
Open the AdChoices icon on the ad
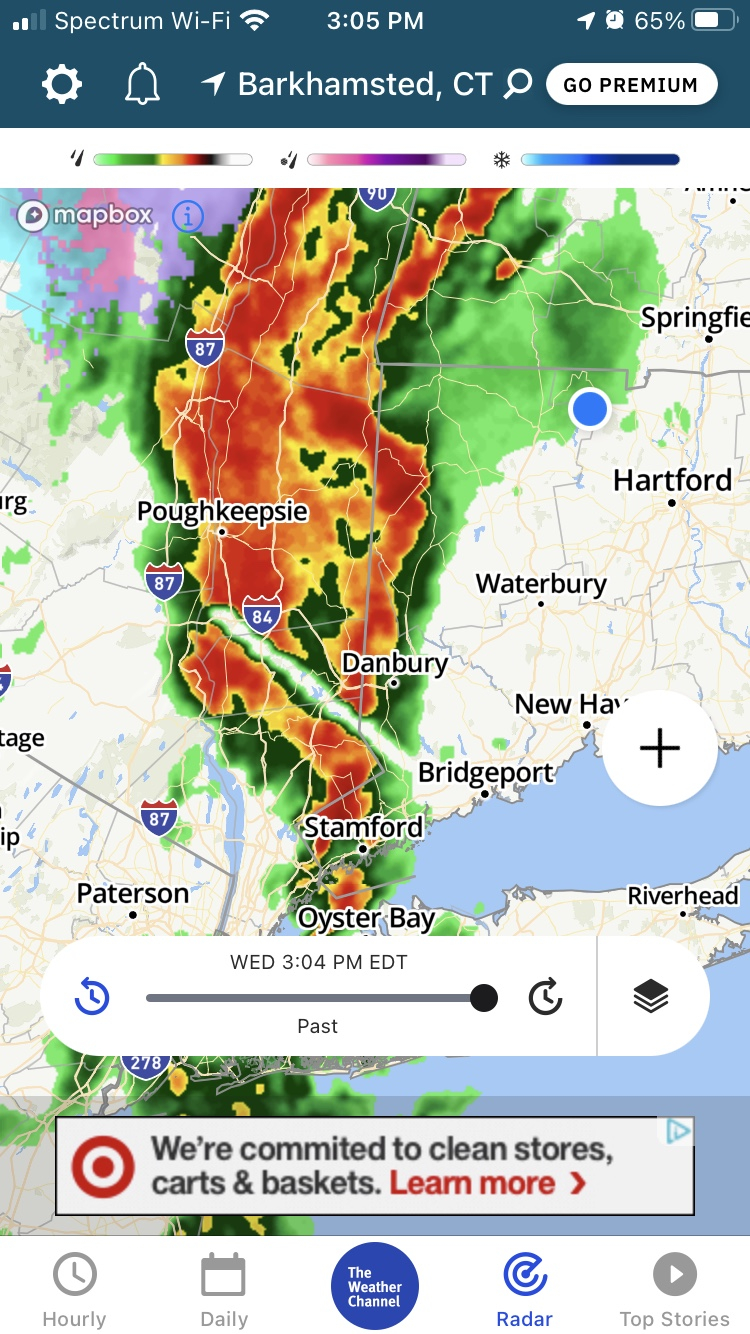(679, 1131)
